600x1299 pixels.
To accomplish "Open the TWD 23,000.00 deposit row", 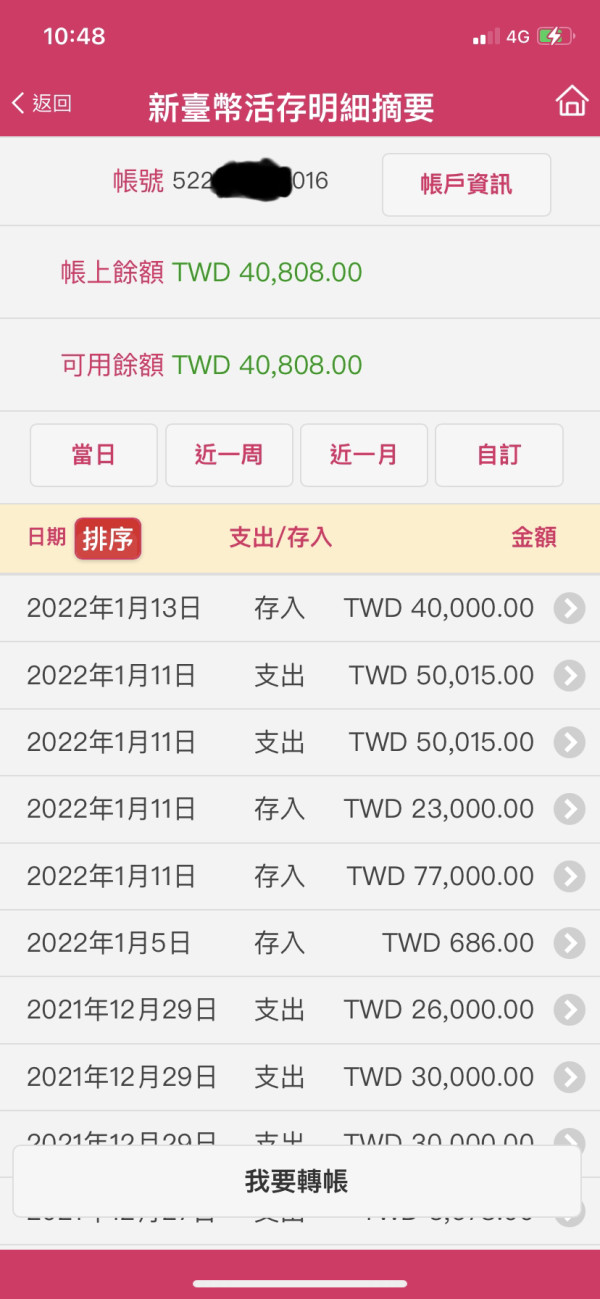I will tap(300, 809).
